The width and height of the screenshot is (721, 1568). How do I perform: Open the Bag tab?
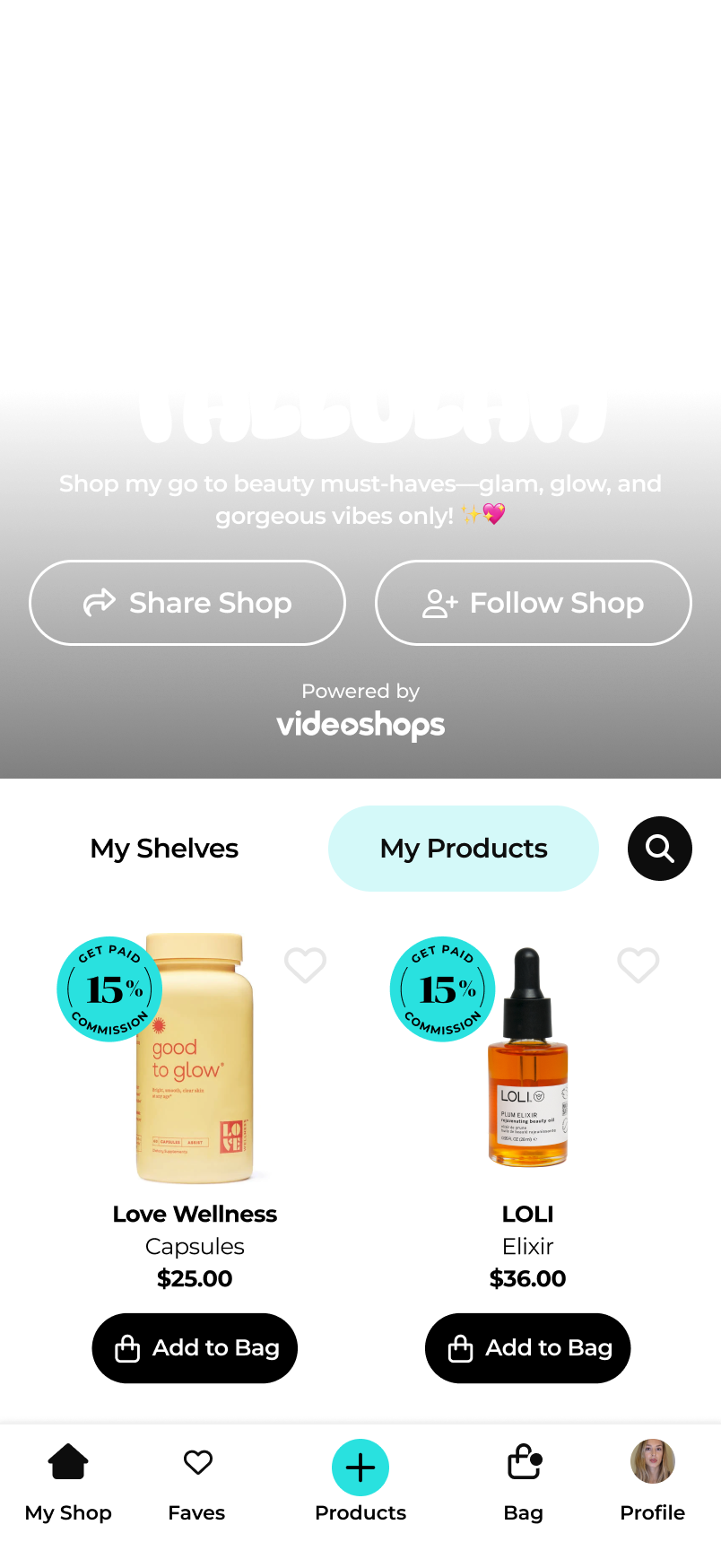(x=524, y=1482)
